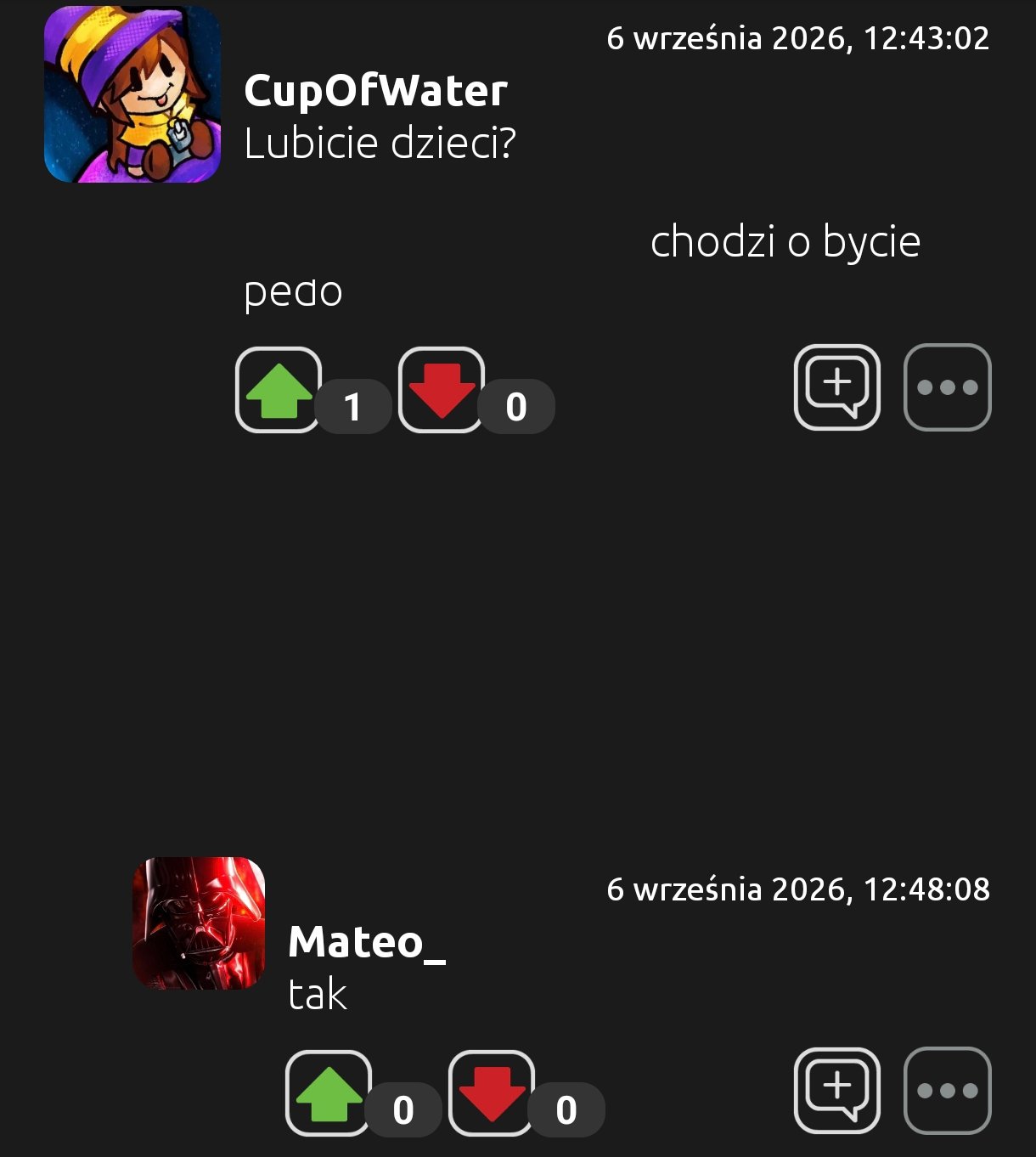Upvote Mateo_'s reply
The height and width of the screenshot is (1157, 1036).
click(x=329, y=1093)
